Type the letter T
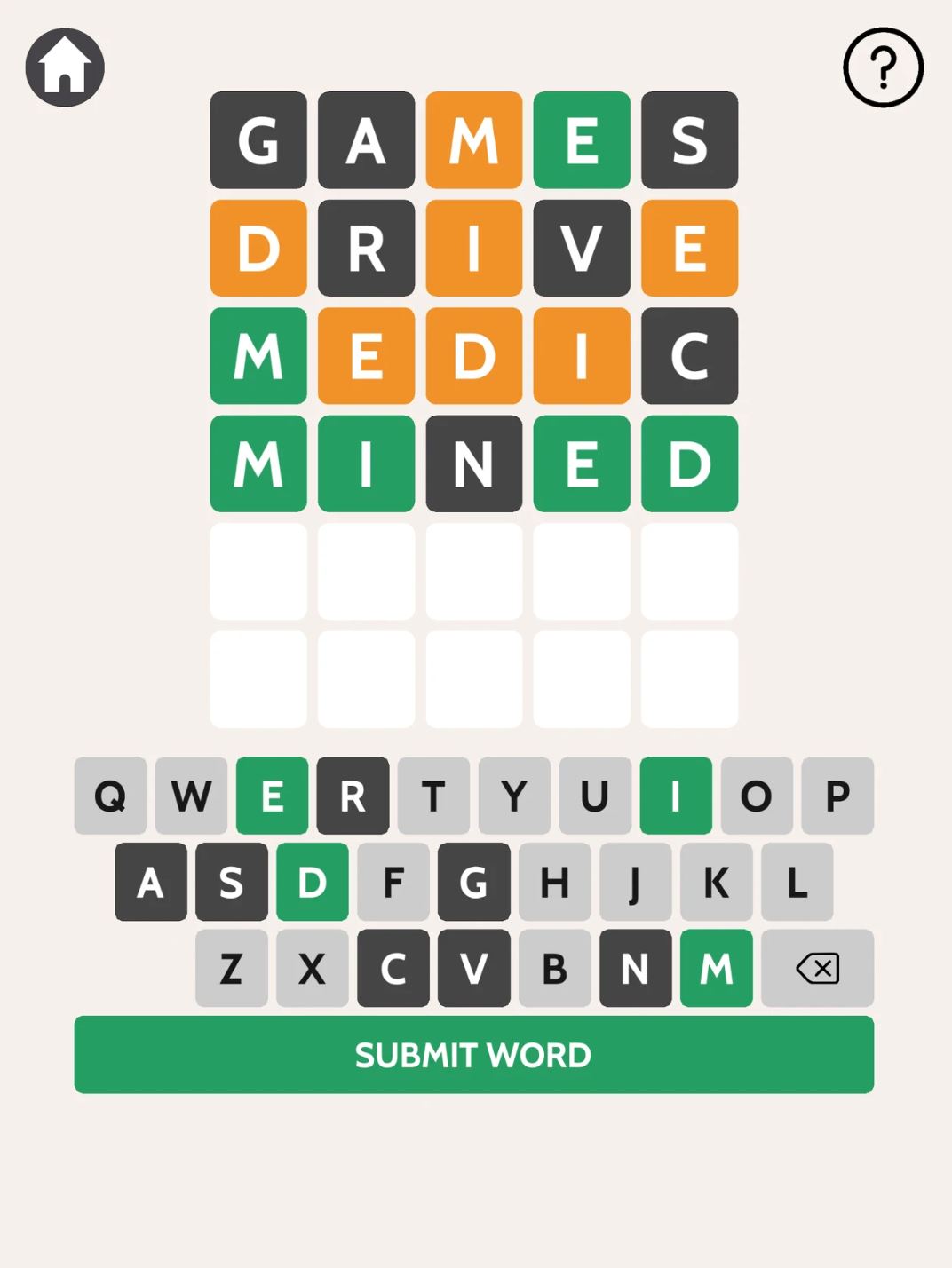Image resolution: width=952 pixels, height=1268 pixels. [433, 796]
